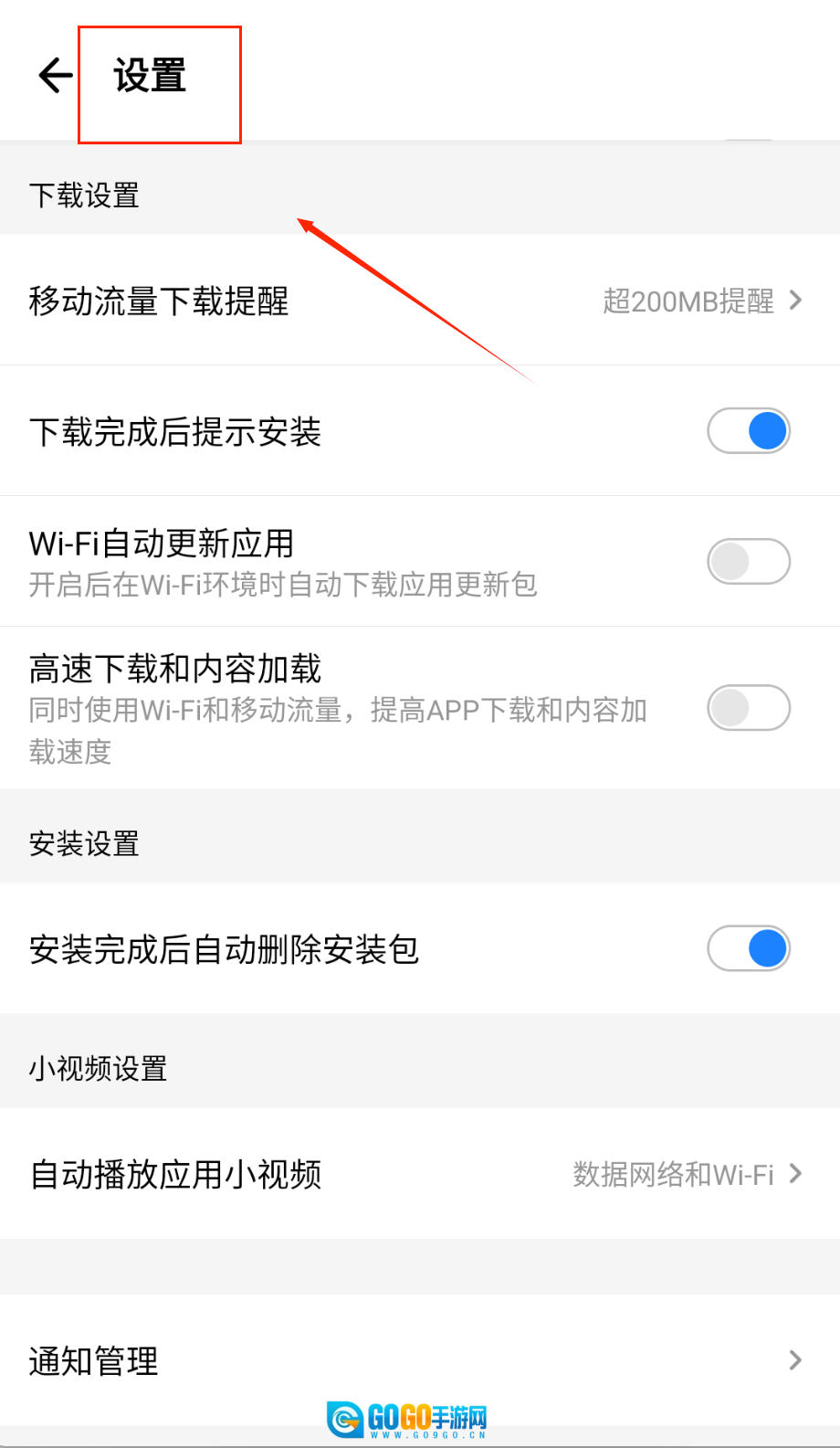Tap the back arrow next to 设置

point(55,76)
